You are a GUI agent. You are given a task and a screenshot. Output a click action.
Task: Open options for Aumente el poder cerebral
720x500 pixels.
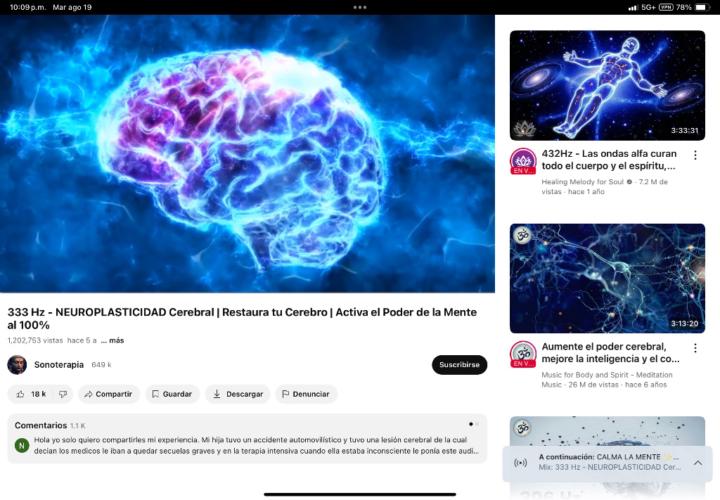[x=695, y=348]
